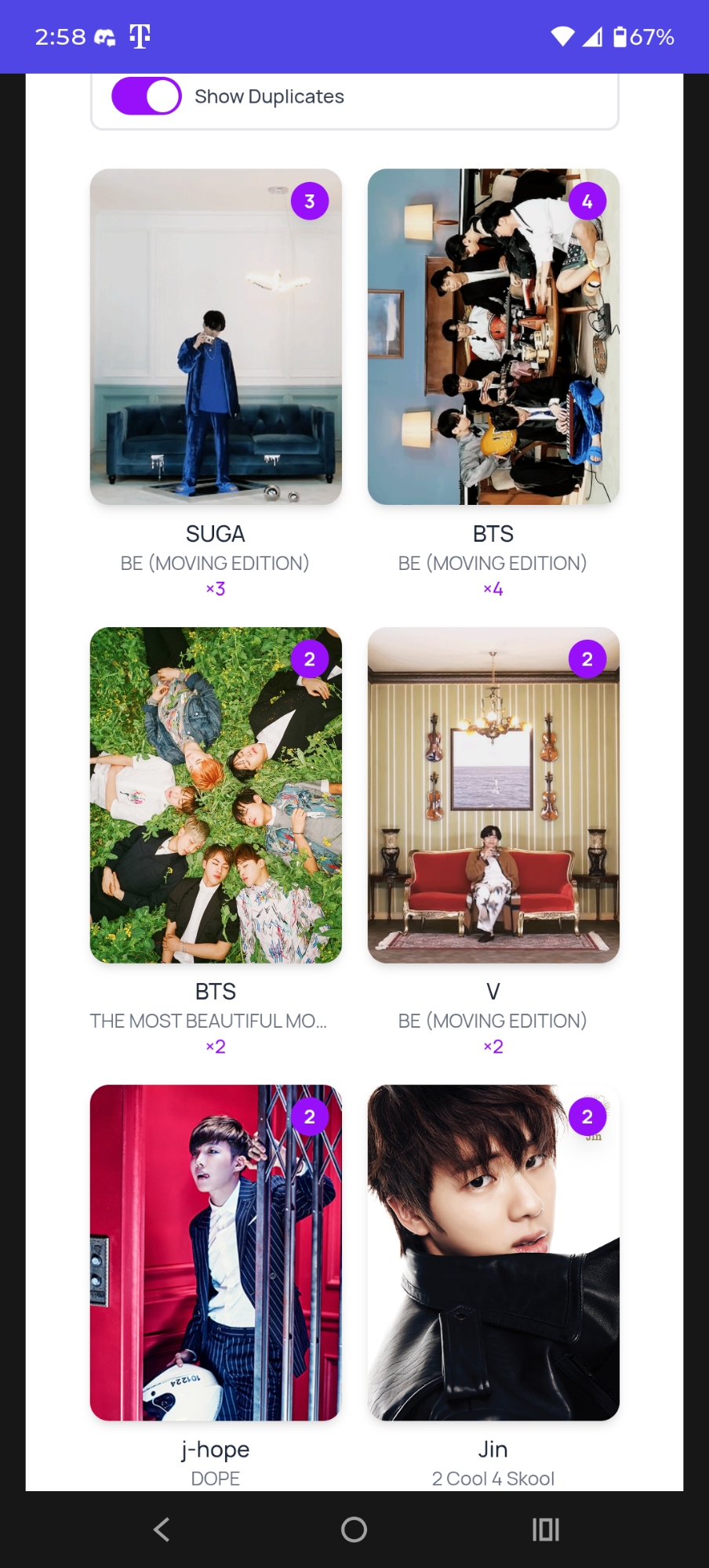Screen dimensions: 709x1568
Task: Select the BTS The Most Beautiful Moment card
Action: 216,795
